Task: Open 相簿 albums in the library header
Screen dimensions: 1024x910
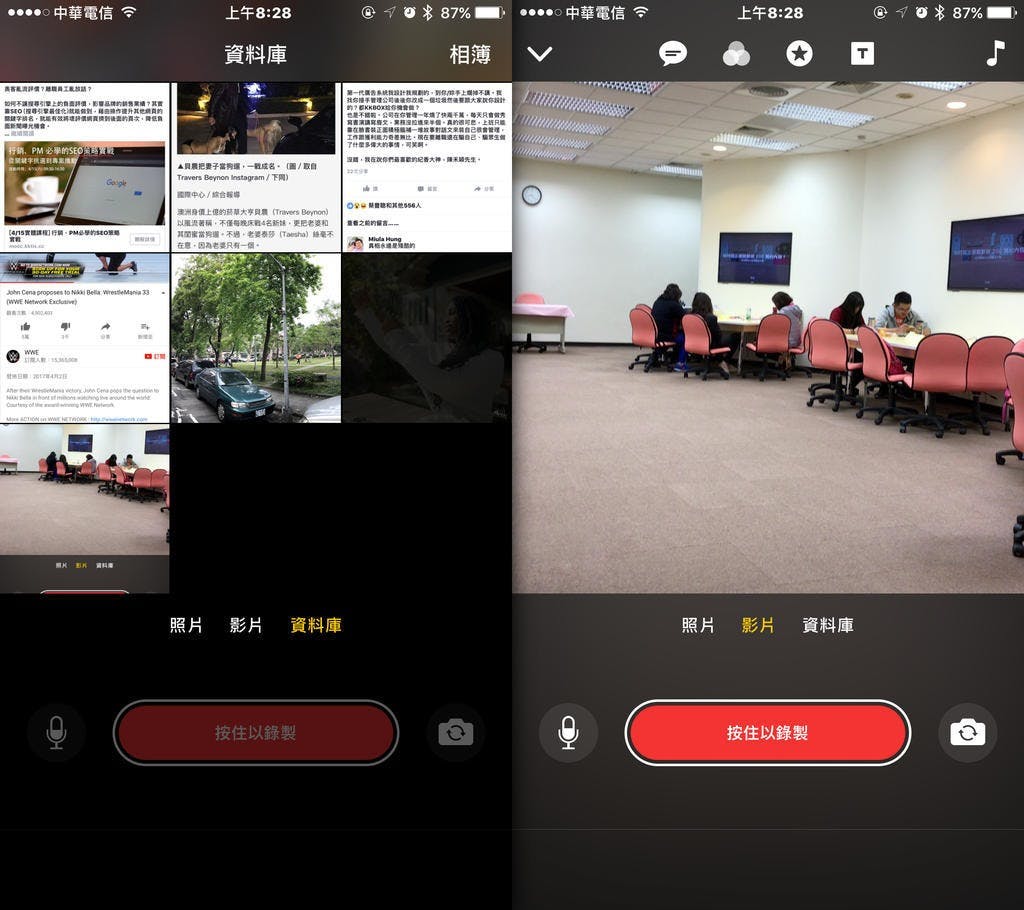Action: (470, 55)
